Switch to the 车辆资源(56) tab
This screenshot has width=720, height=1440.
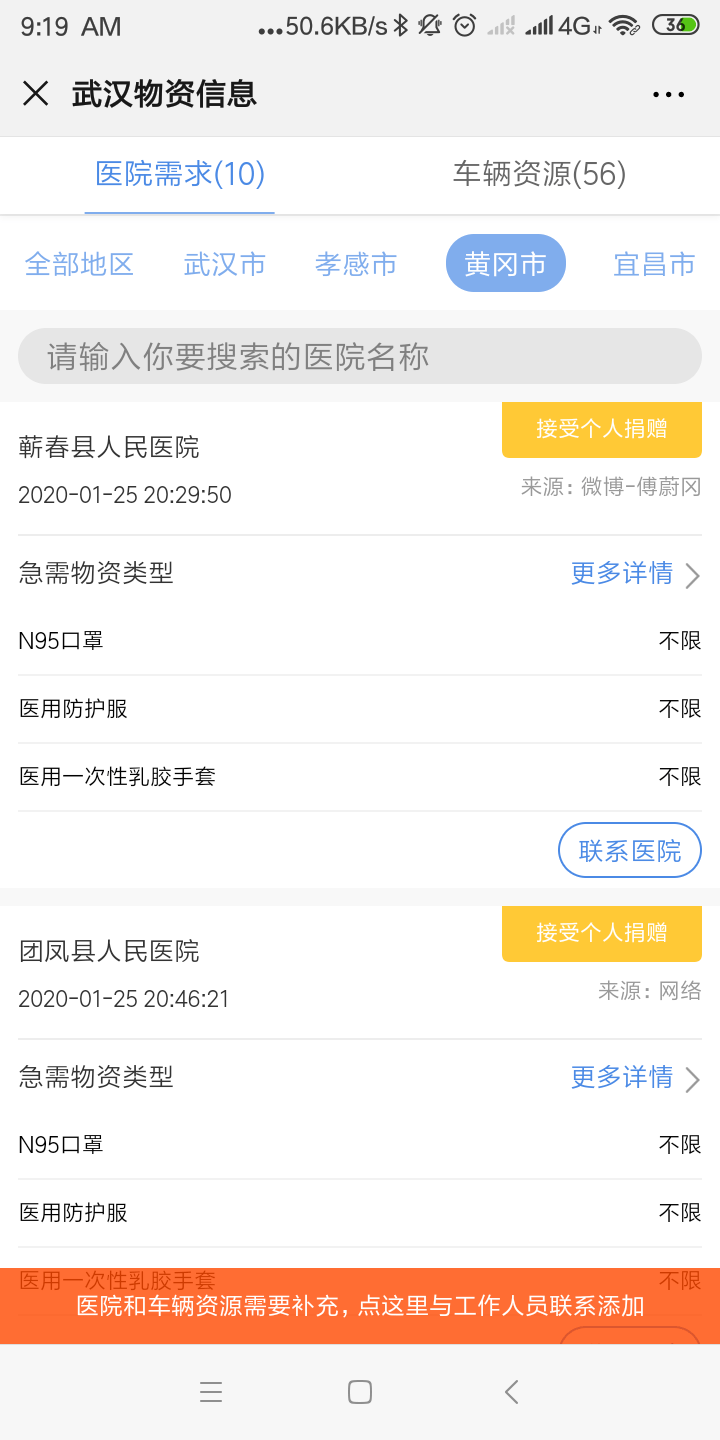click(x=540, y=175)
